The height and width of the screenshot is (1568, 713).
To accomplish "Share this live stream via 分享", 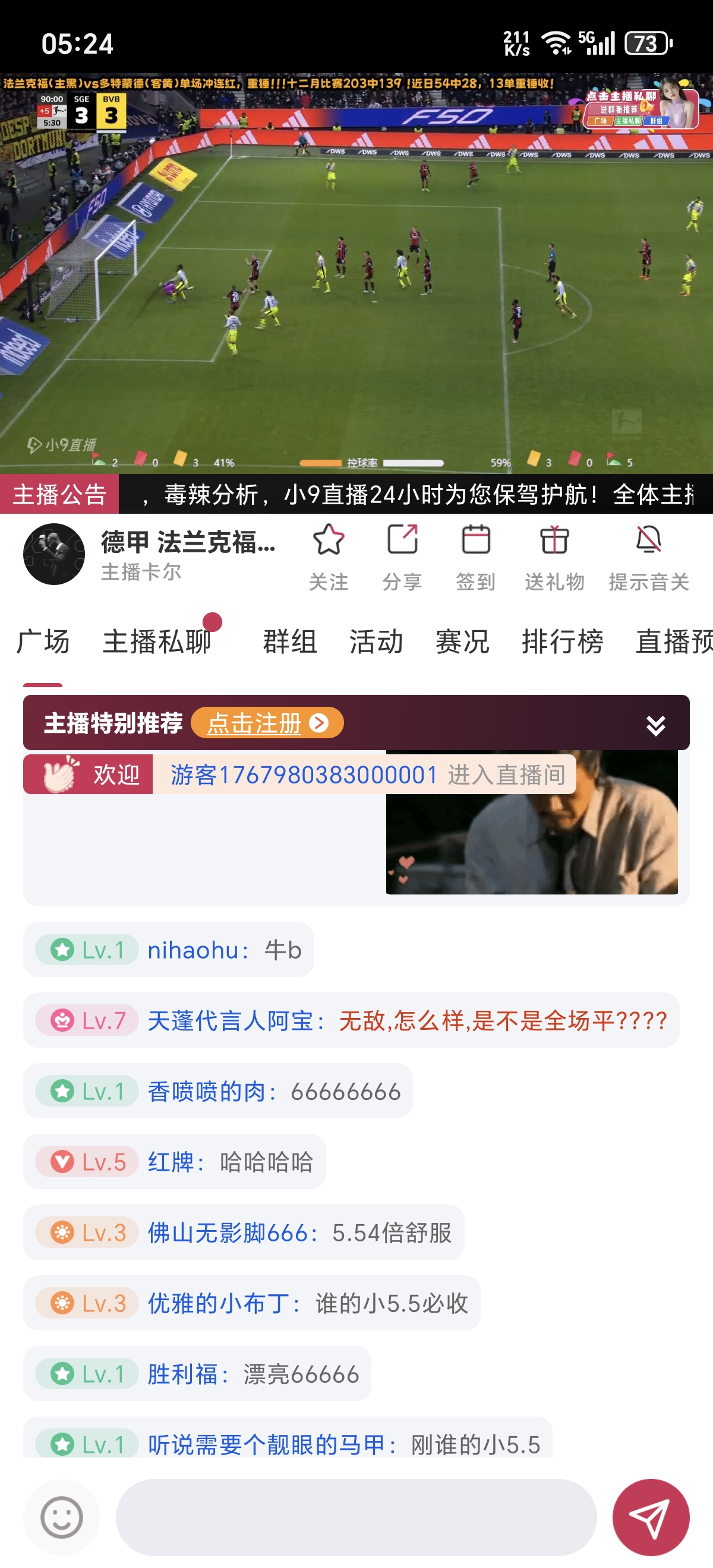I will 402,556.
